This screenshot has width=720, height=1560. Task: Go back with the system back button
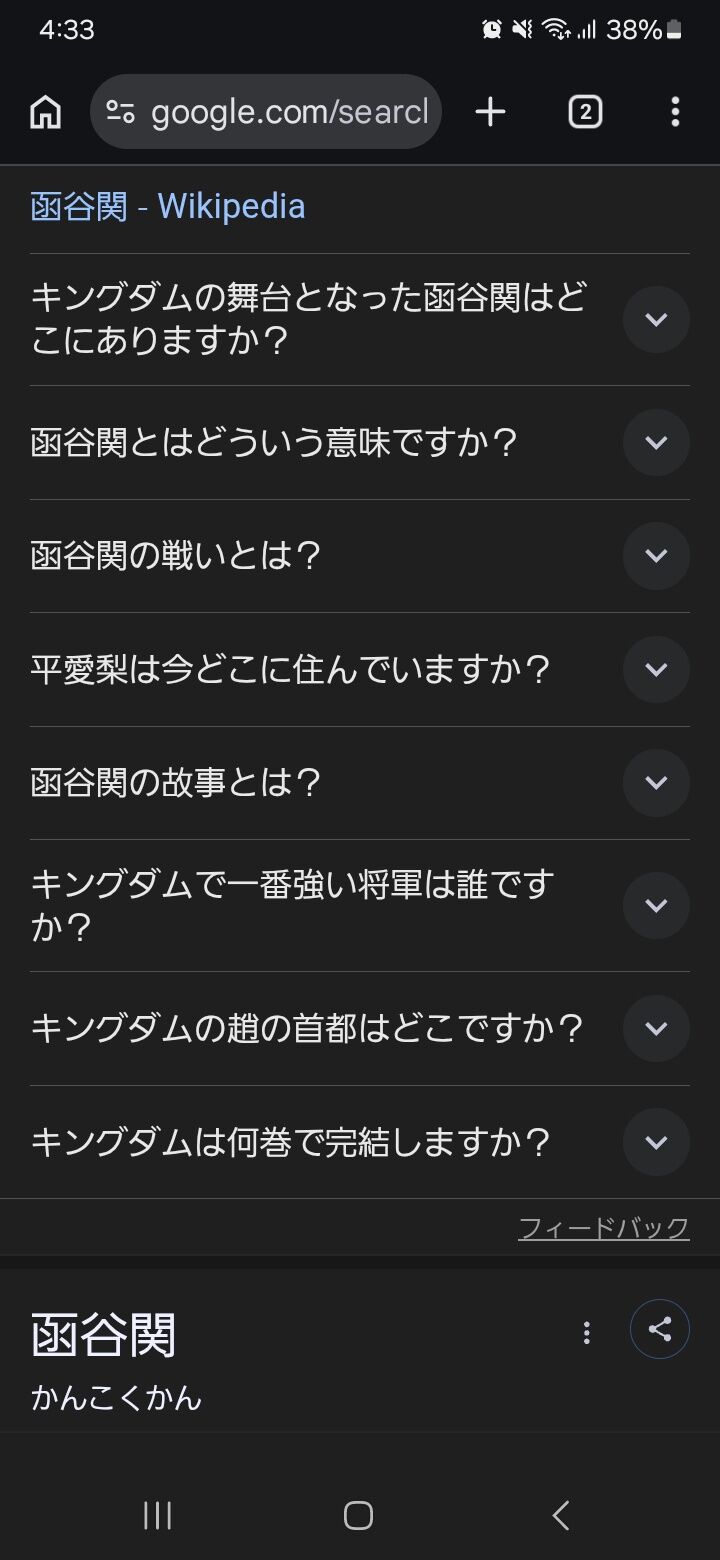click(561, 1516)
